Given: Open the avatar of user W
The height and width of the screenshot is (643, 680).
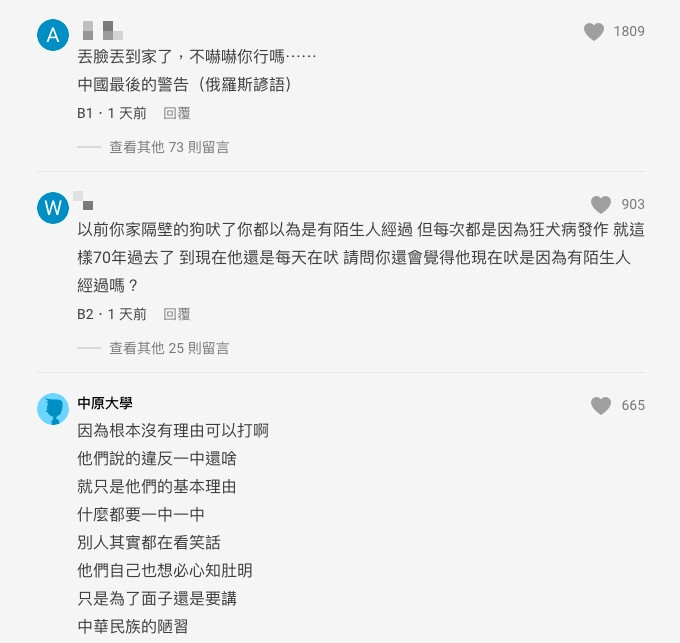Looking at the screenshot, I should (x=53, y=208).
